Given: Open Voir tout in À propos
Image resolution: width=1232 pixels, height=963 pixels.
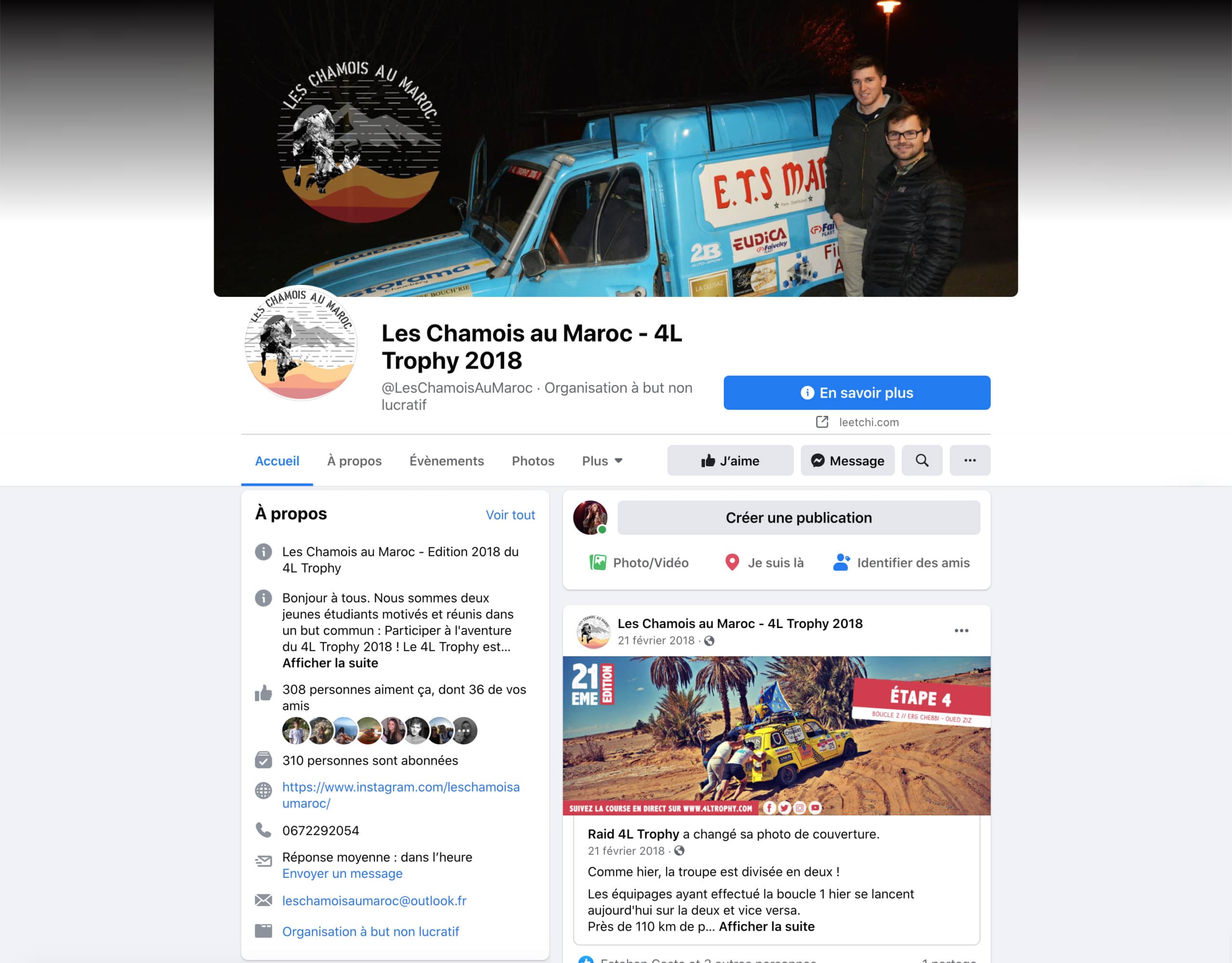Looking at the screenshot, I should [510, 515].
